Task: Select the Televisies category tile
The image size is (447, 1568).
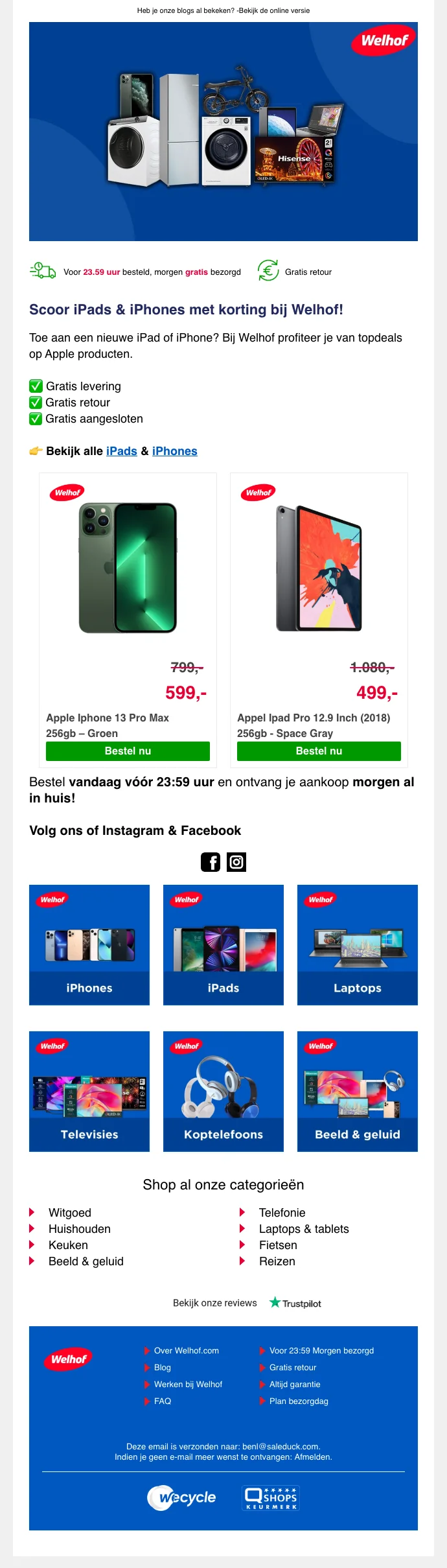Action: click(89, 1091)
